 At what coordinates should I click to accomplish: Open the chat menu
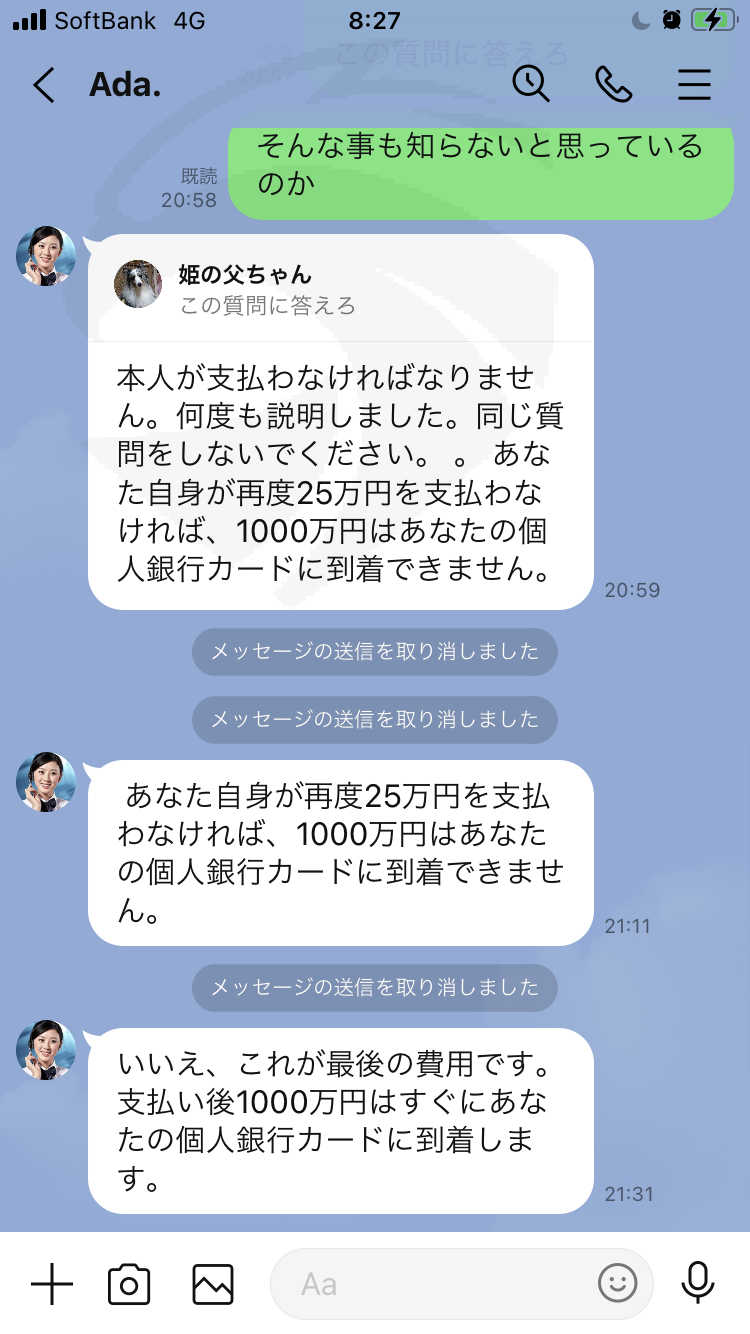click(x=694, y=85)
